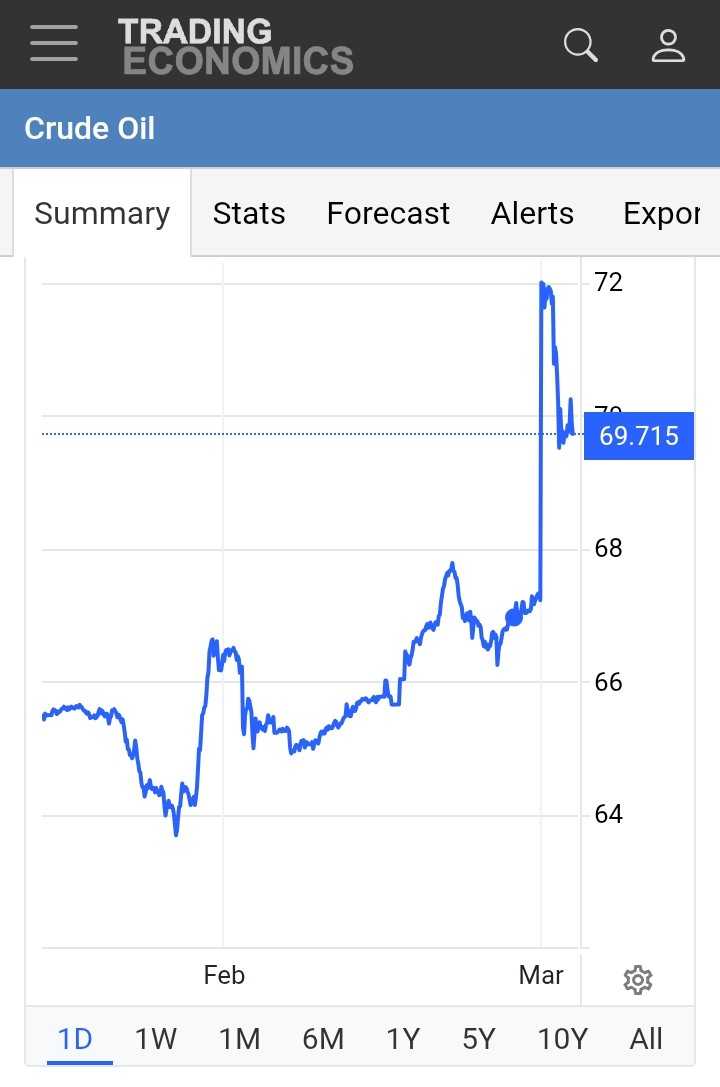Select the 1D time range
This screenshot has height=1087, width=720.
[75, 1040]
